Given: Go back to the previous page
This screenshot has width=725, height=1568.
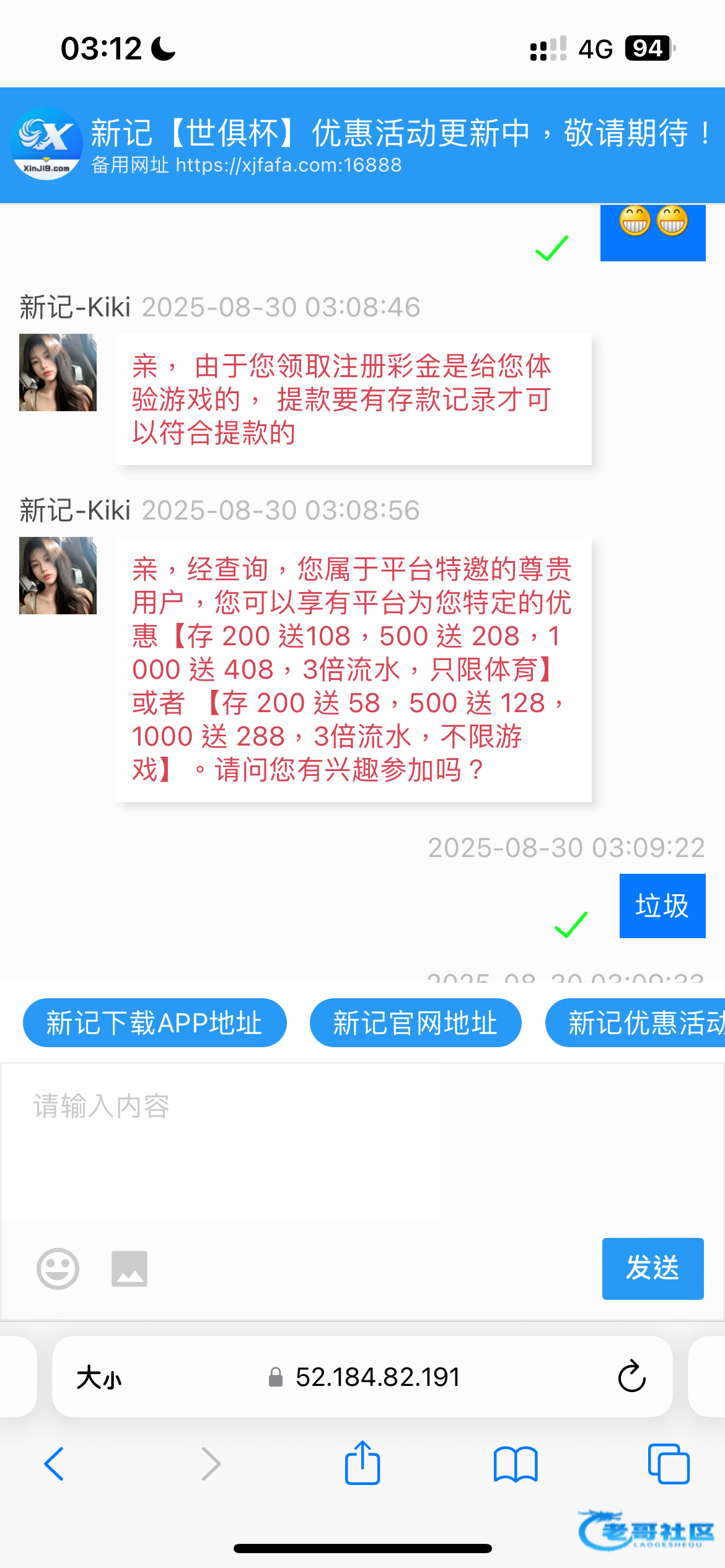Looking at the screenshot, I should 55,1464.
